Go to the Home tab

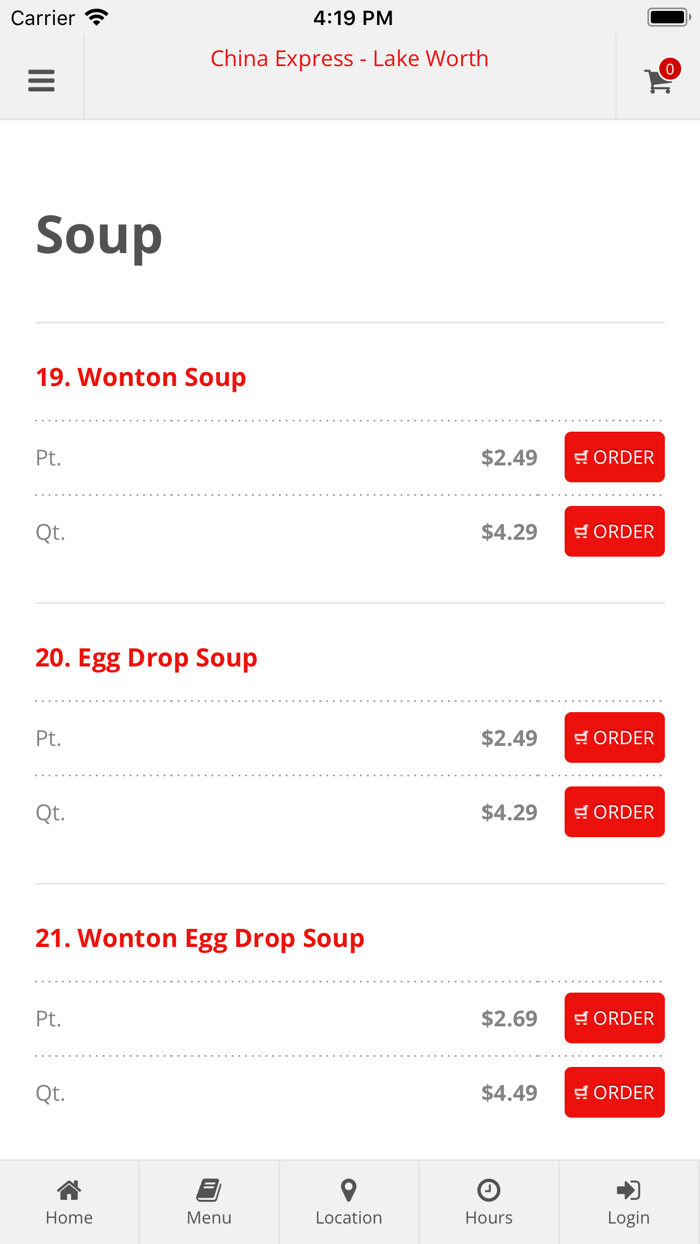(69, 1202)
